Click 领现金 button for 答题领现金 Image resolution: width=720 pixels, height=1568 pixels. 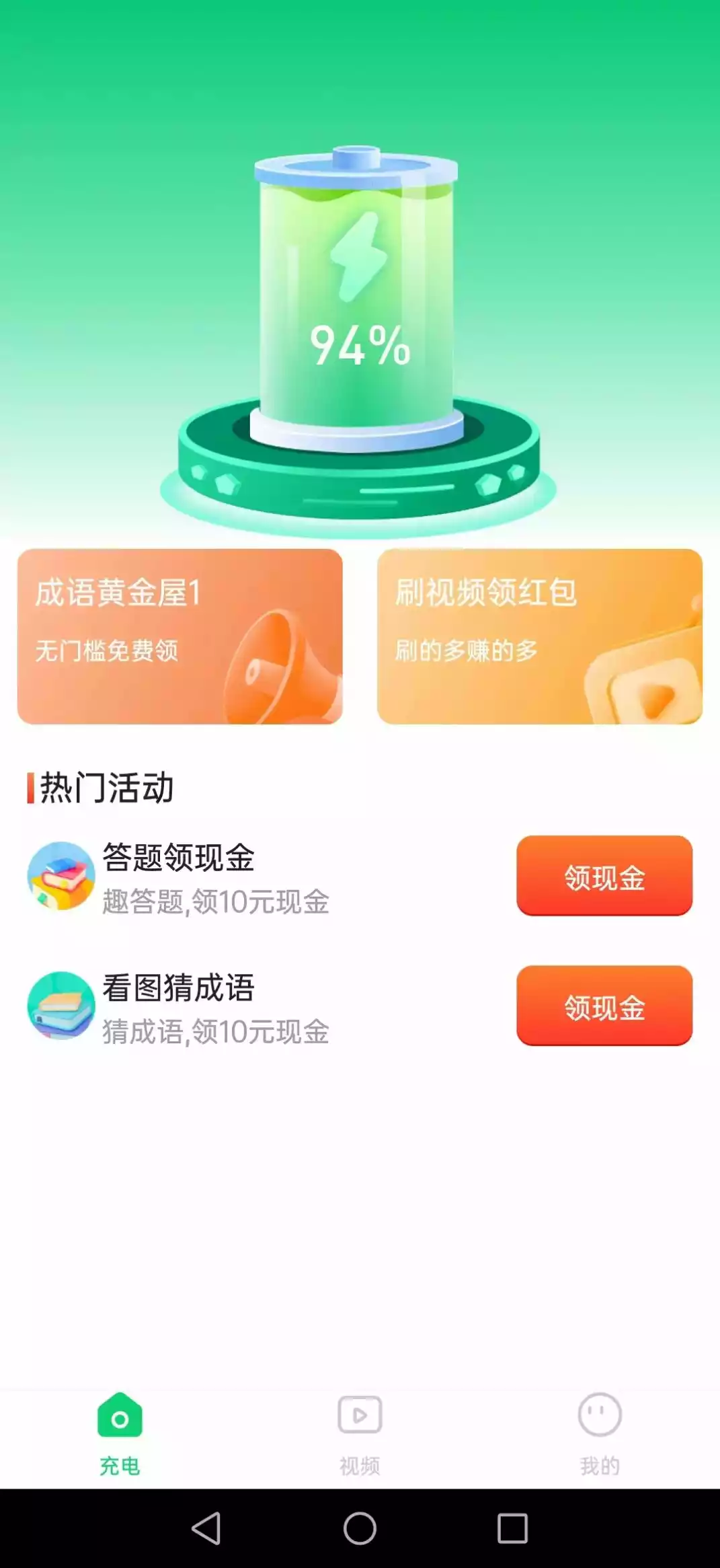coord(604,876)
